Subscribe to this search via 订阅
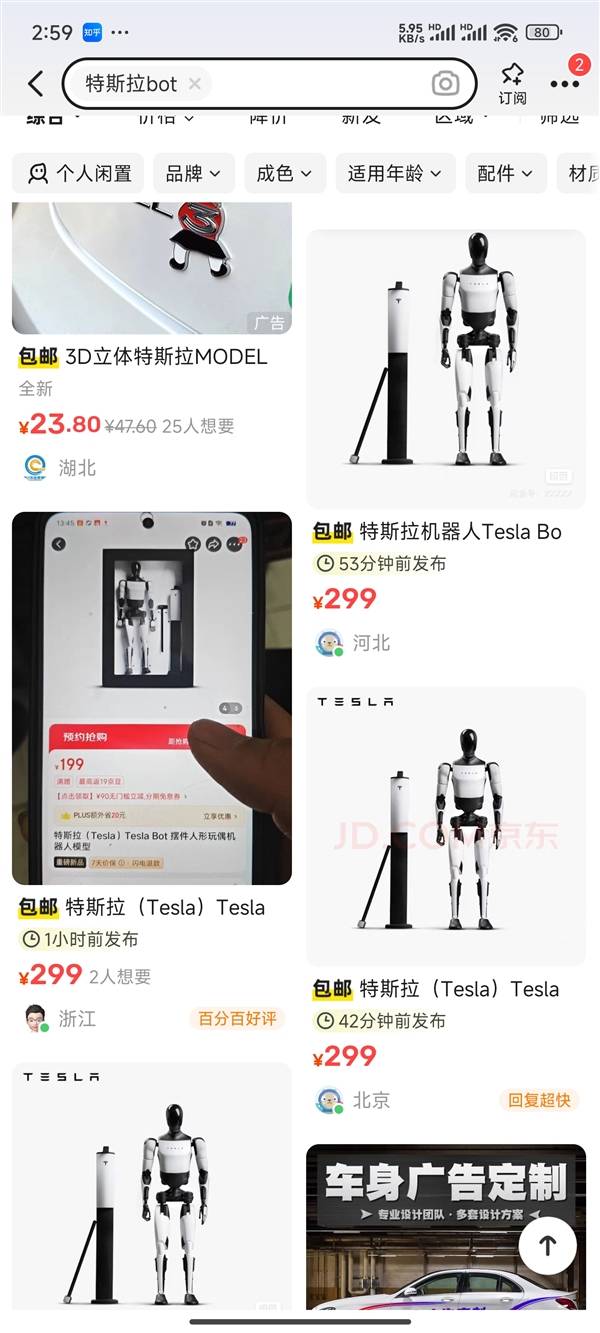The height and width of the screenshot is (1333, 600). tap(512, 83)
